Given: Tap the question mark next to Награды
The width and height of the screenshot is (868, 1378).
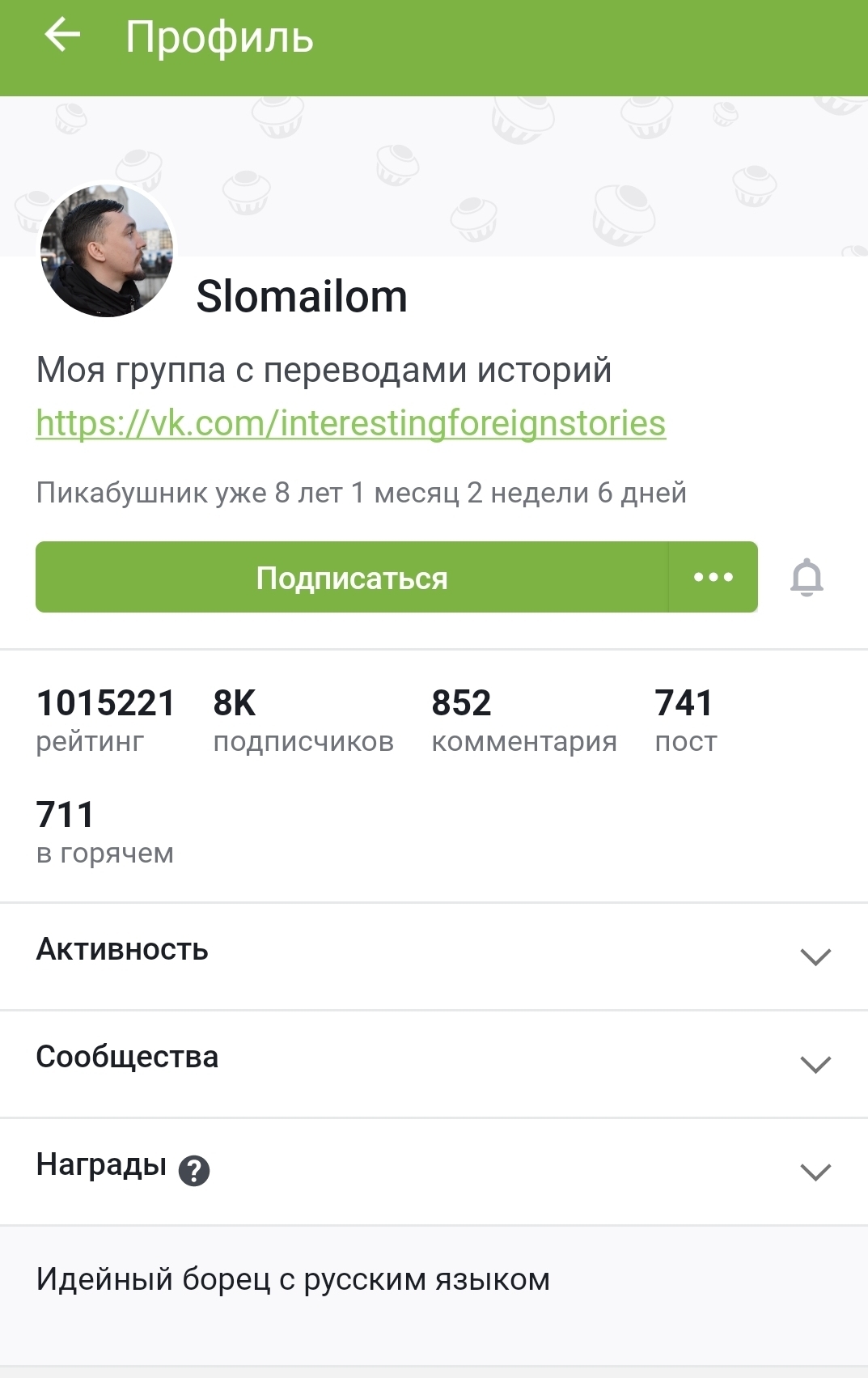Looking at the screenshot, I should click(194, 1170).
